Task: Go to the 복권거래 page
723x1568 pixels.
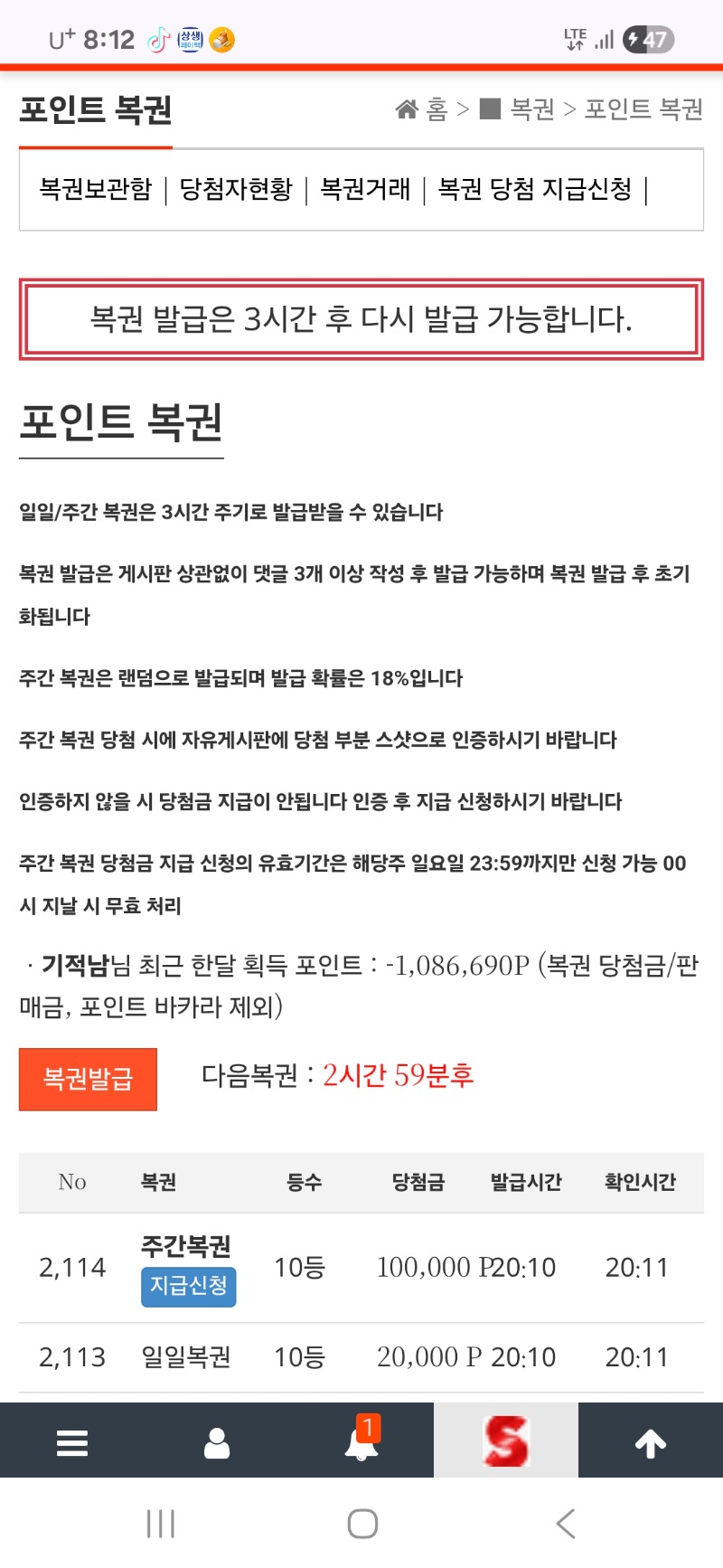Action: click(365, 189)
